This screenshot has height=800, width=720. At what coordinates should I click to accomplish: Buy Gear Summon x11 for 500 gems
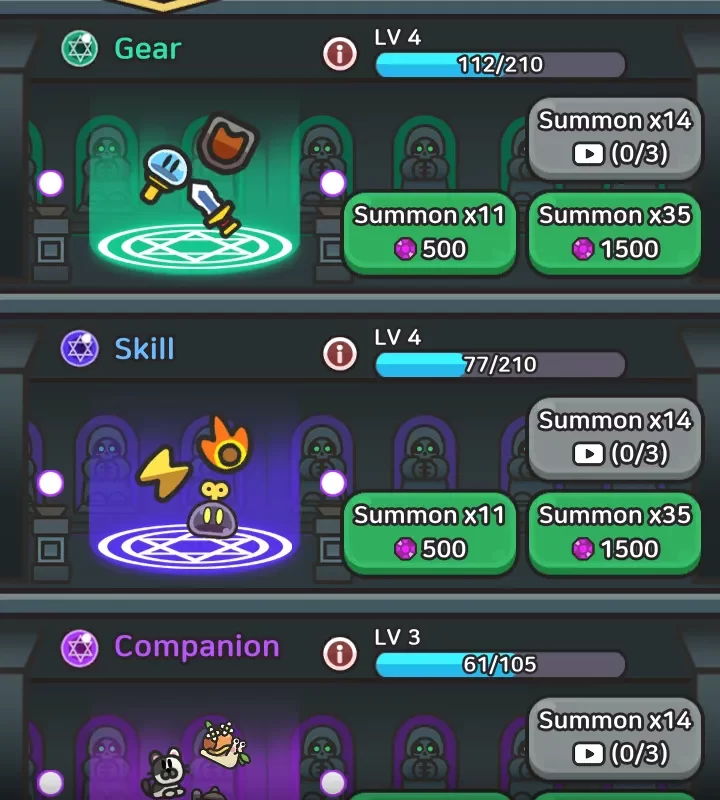pos(430,232)
